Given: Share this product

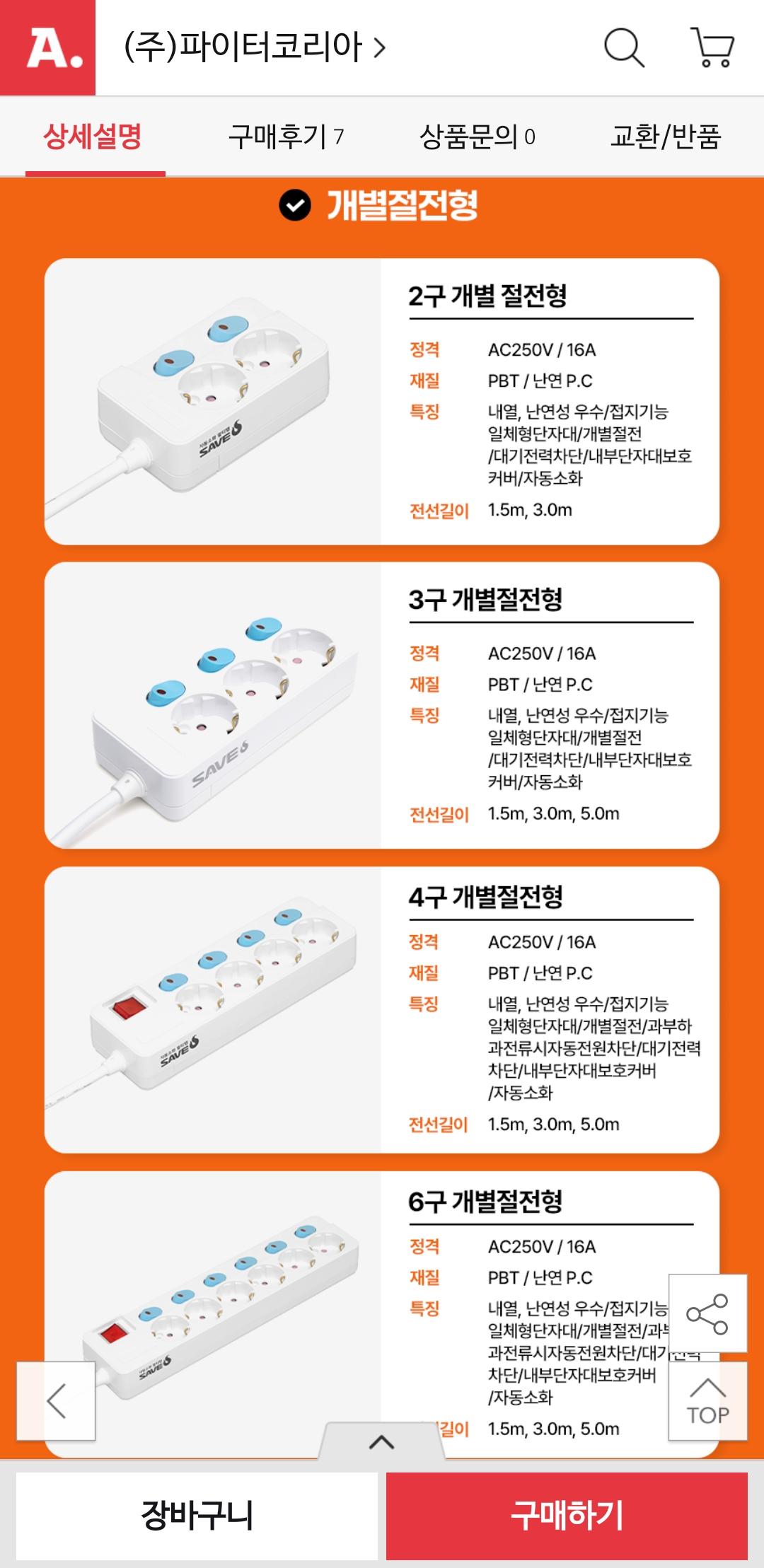Looking at the screenshot, I should tap(707, 1313).
